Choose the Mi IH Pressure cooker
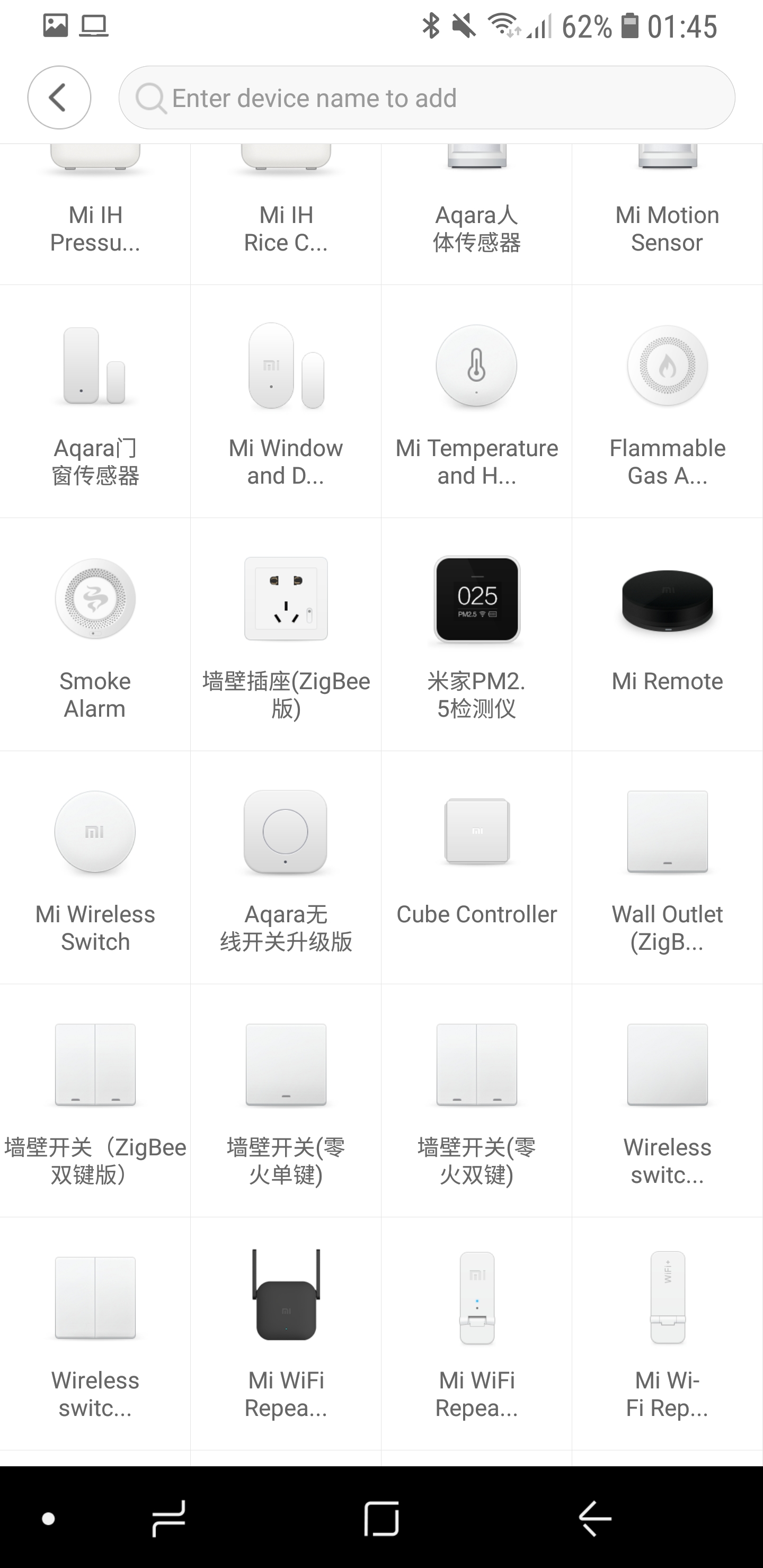 95,213
